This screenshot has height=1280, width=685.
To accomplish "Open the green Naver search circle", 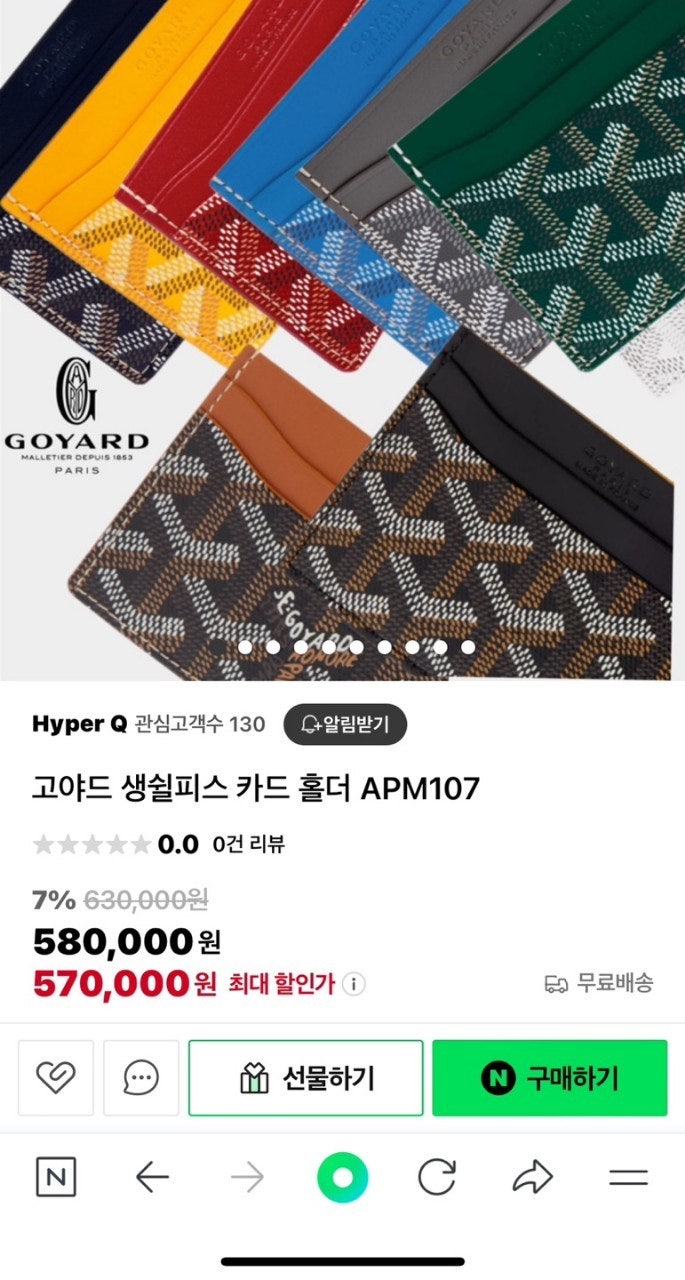I will [x=342, y=1178].
